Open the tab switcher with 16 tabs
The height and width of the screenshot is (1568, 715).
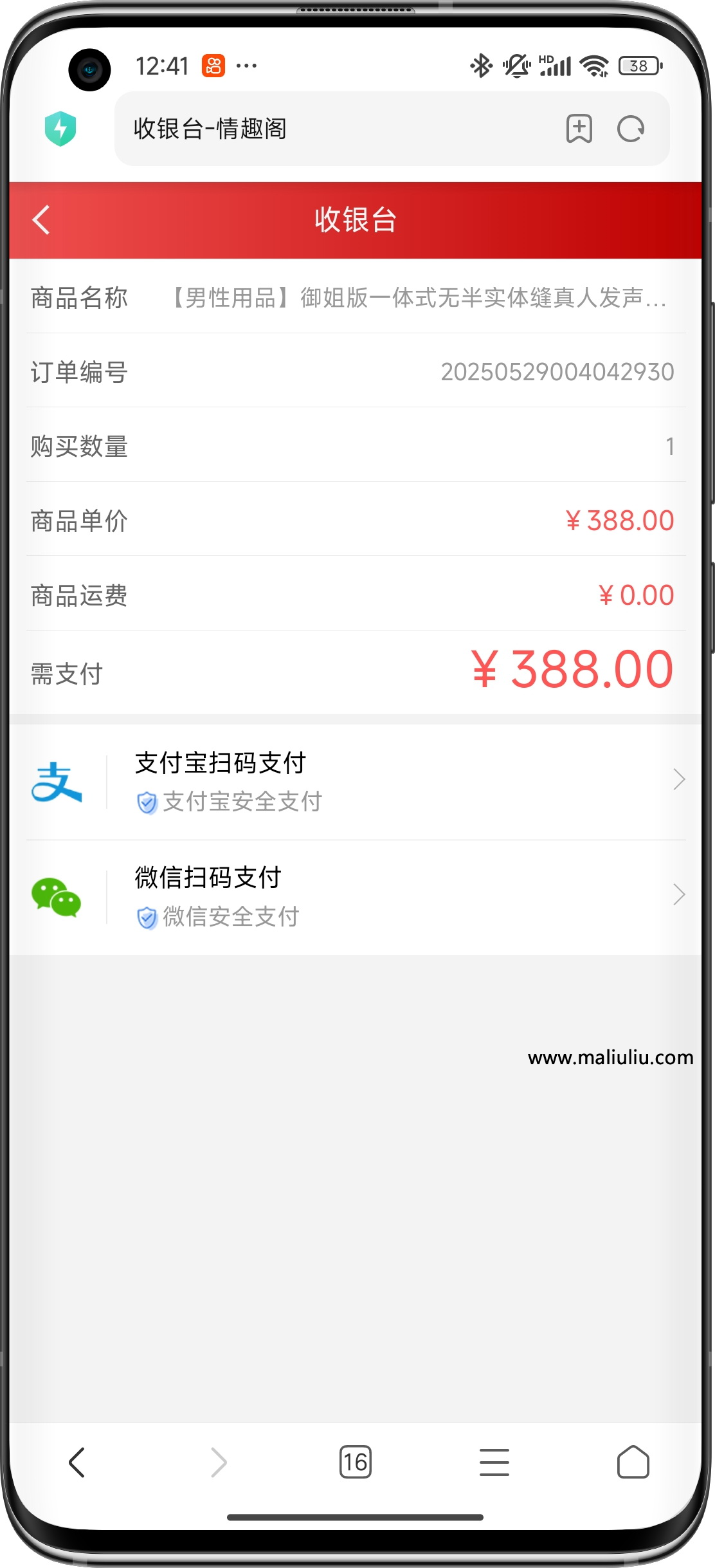point(355,1462)
